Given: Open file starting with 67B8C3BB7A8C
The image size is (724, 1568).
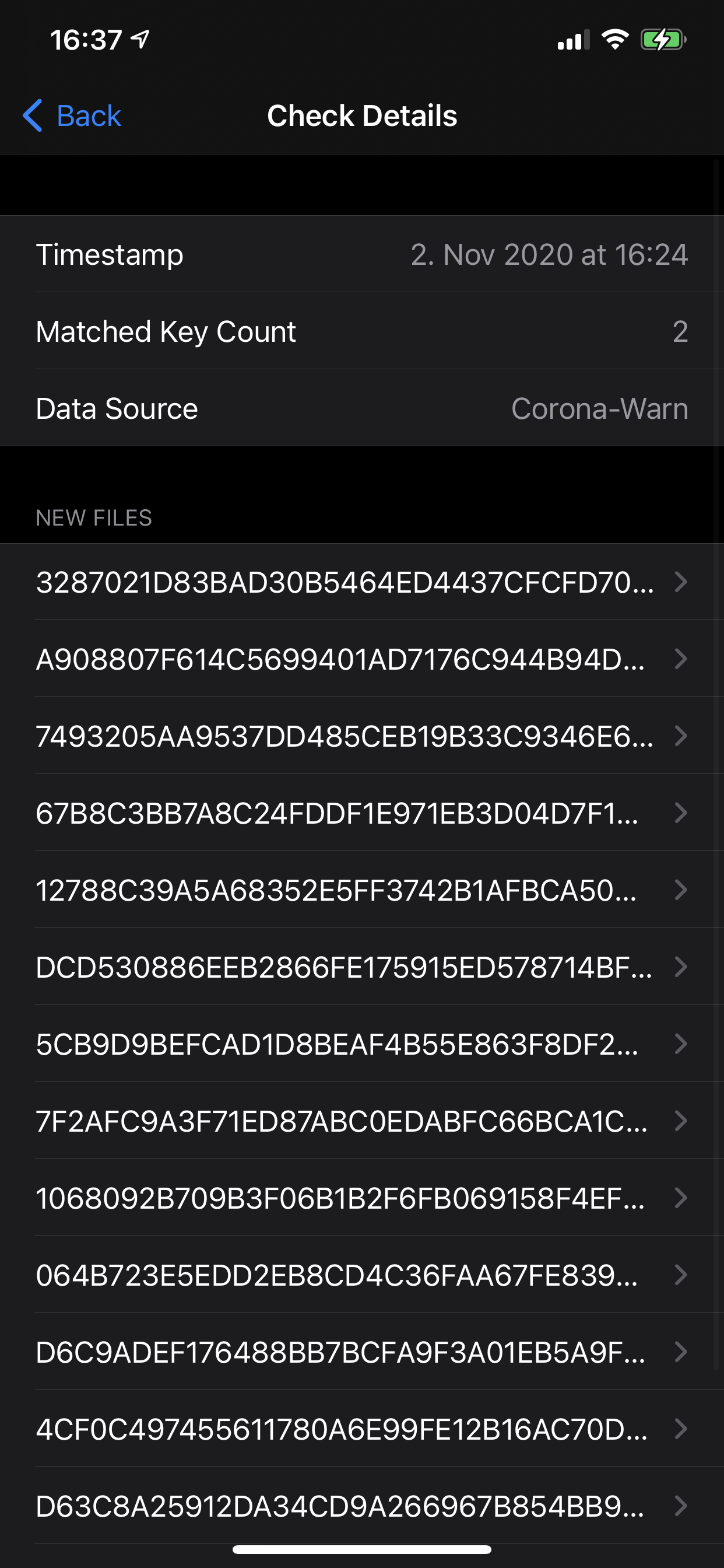Looking at the screenshot, I should [x=361, y=813].
